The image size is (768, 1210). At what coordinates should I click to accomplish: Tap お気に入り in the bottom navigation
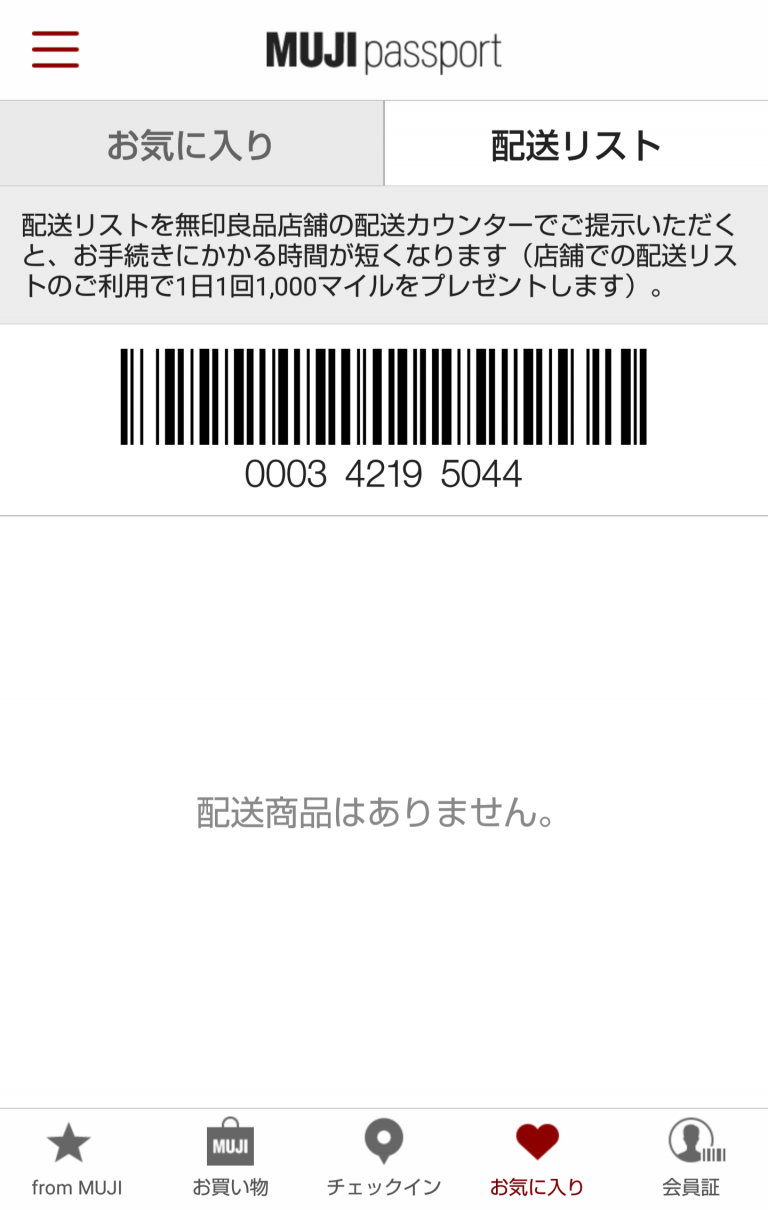coord(537,1160)
